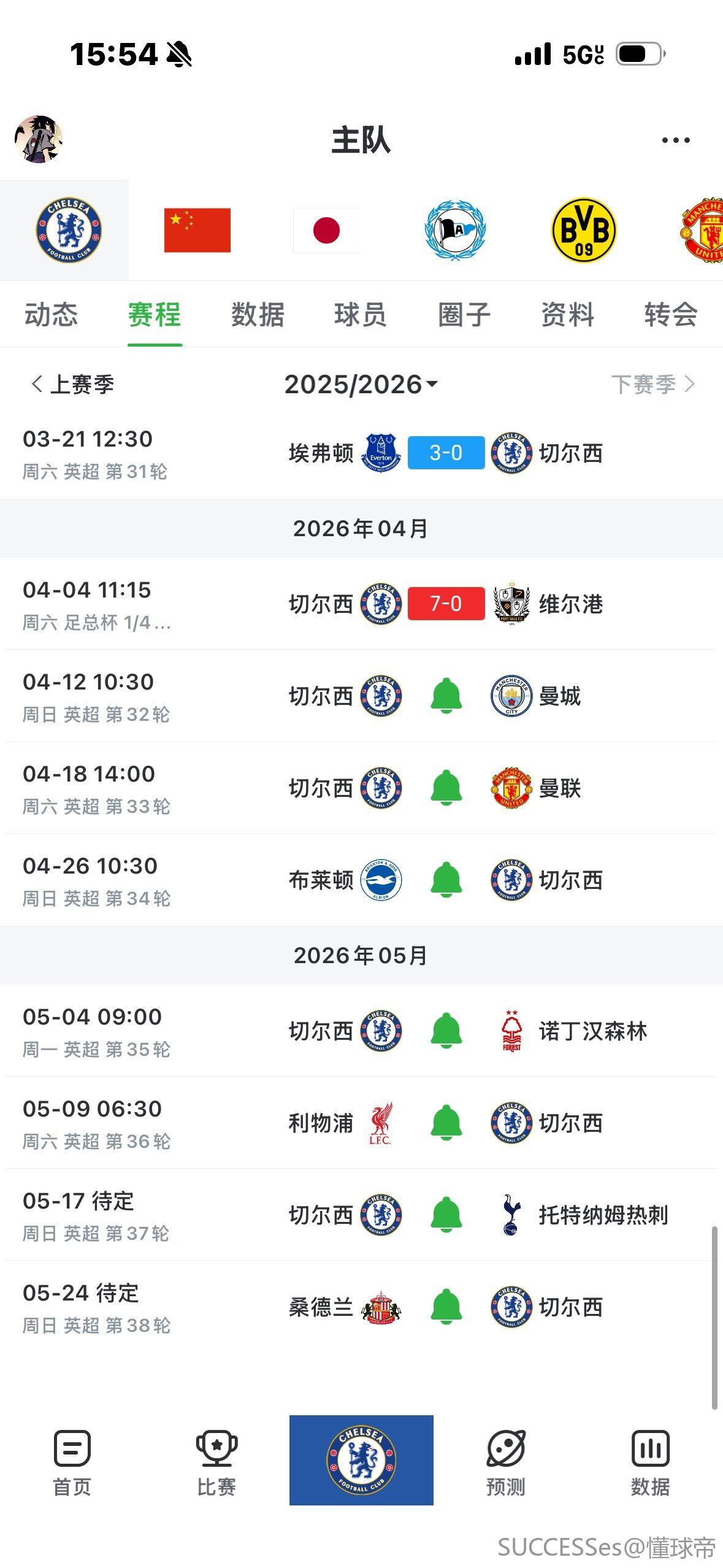This screenshot has height=1568, width=723.
Task: Switch to the 球员 tab
Action: [361, 315]
